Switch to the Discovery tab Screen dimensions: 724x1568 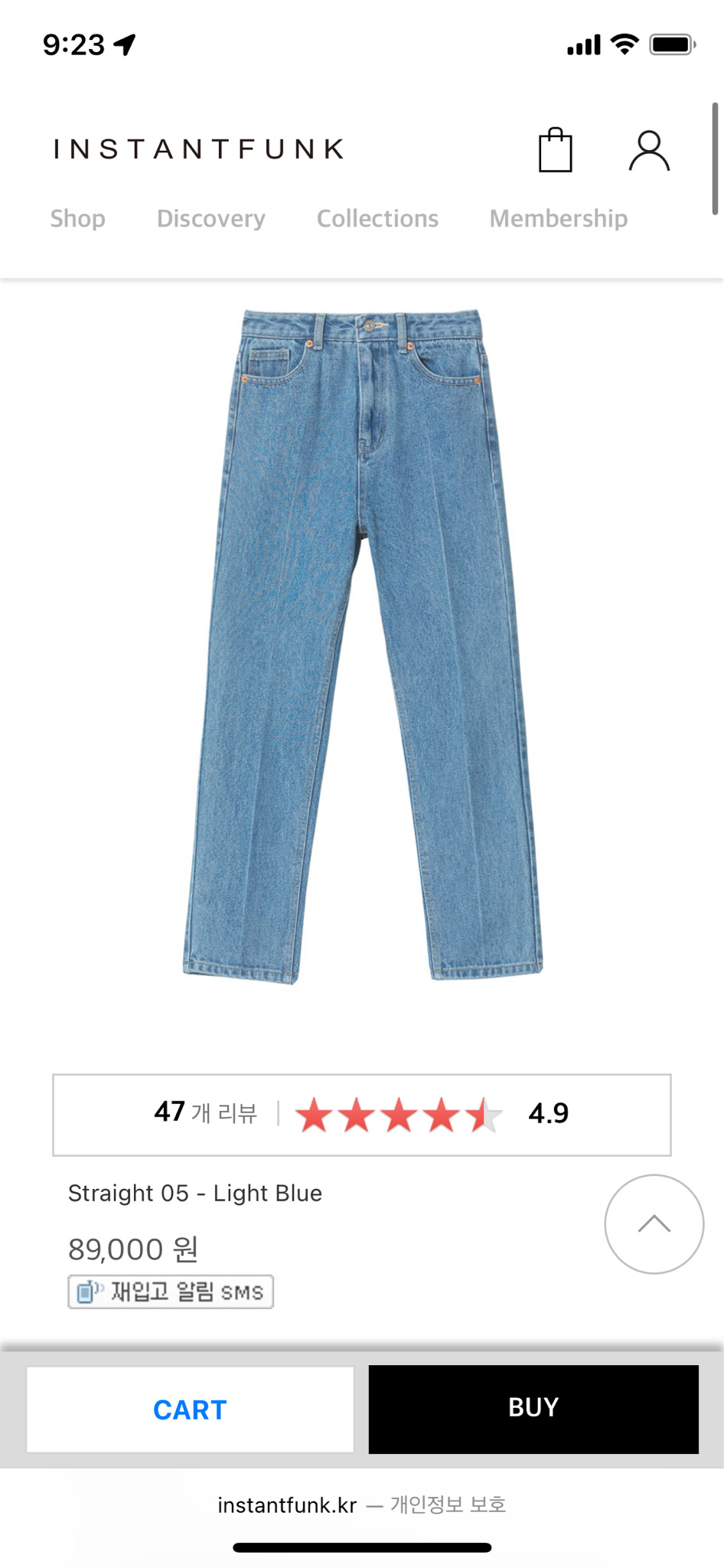tap(210, 219)
